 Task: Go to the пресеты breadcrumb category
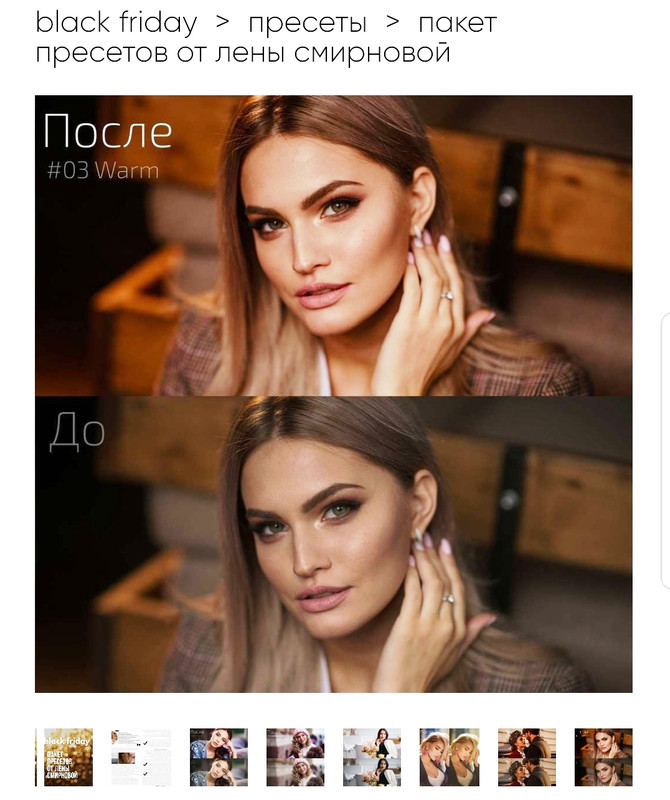[x=307, y=22]
